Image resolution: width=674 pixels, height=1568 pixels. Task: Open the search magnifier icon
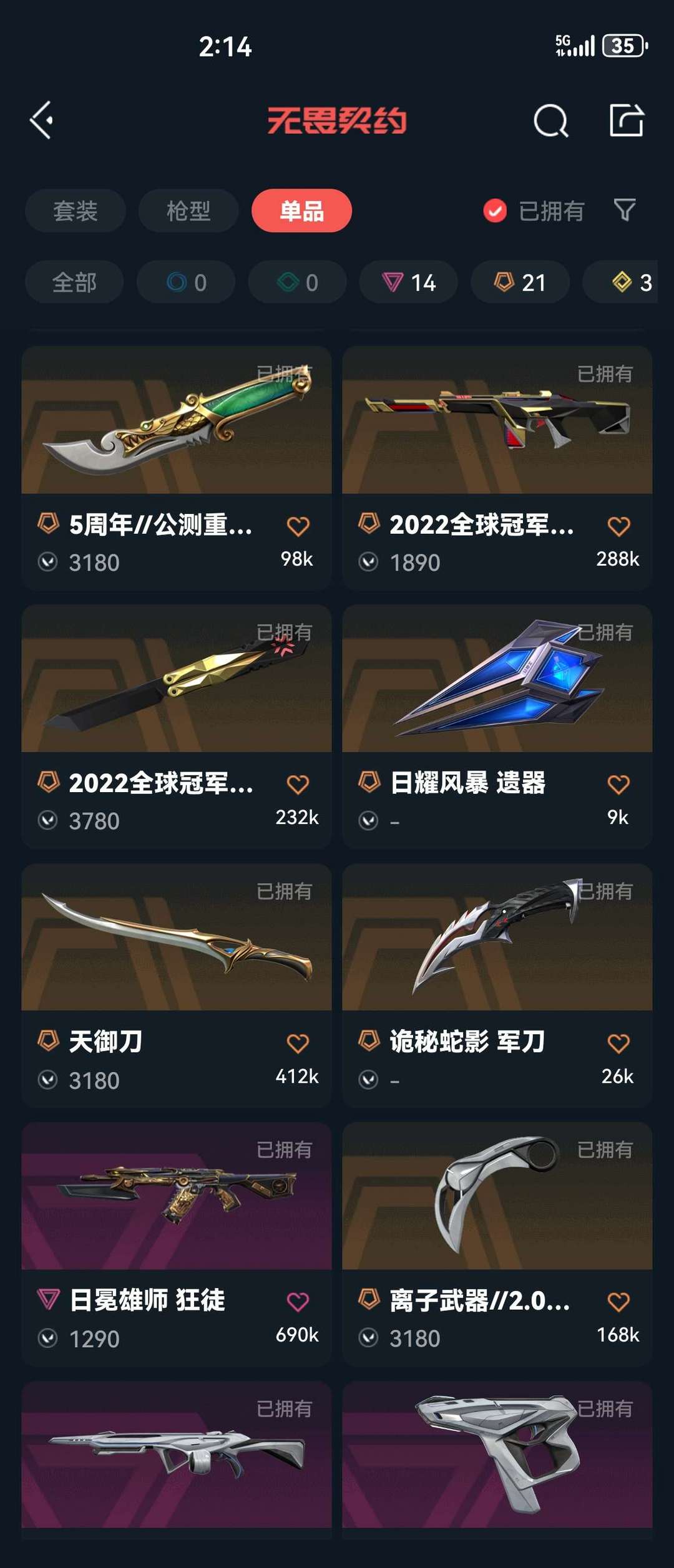click(x=550, y=120)
